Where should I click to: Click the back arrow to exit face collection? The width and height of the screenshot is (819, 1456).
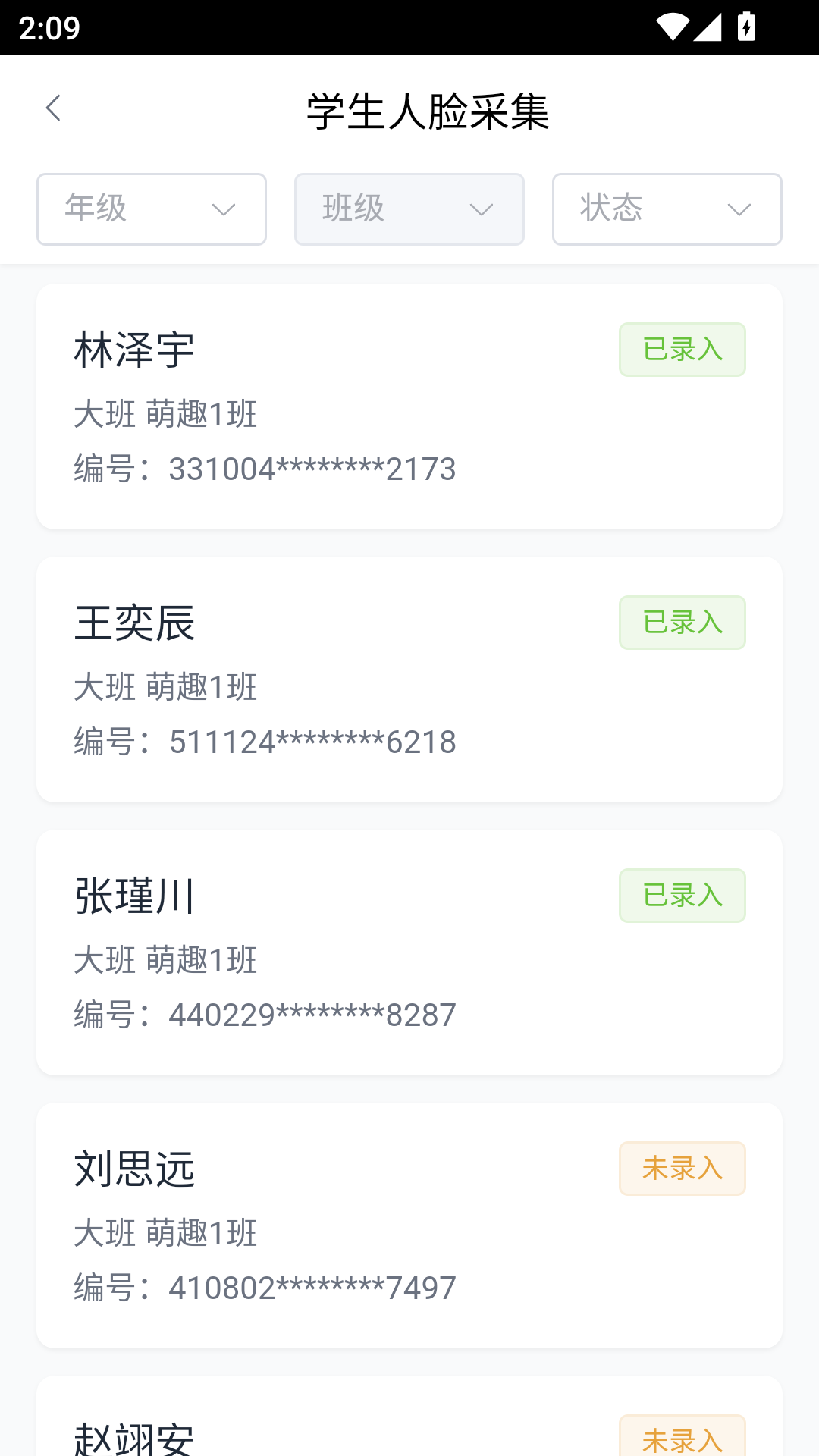click(54, 108)
